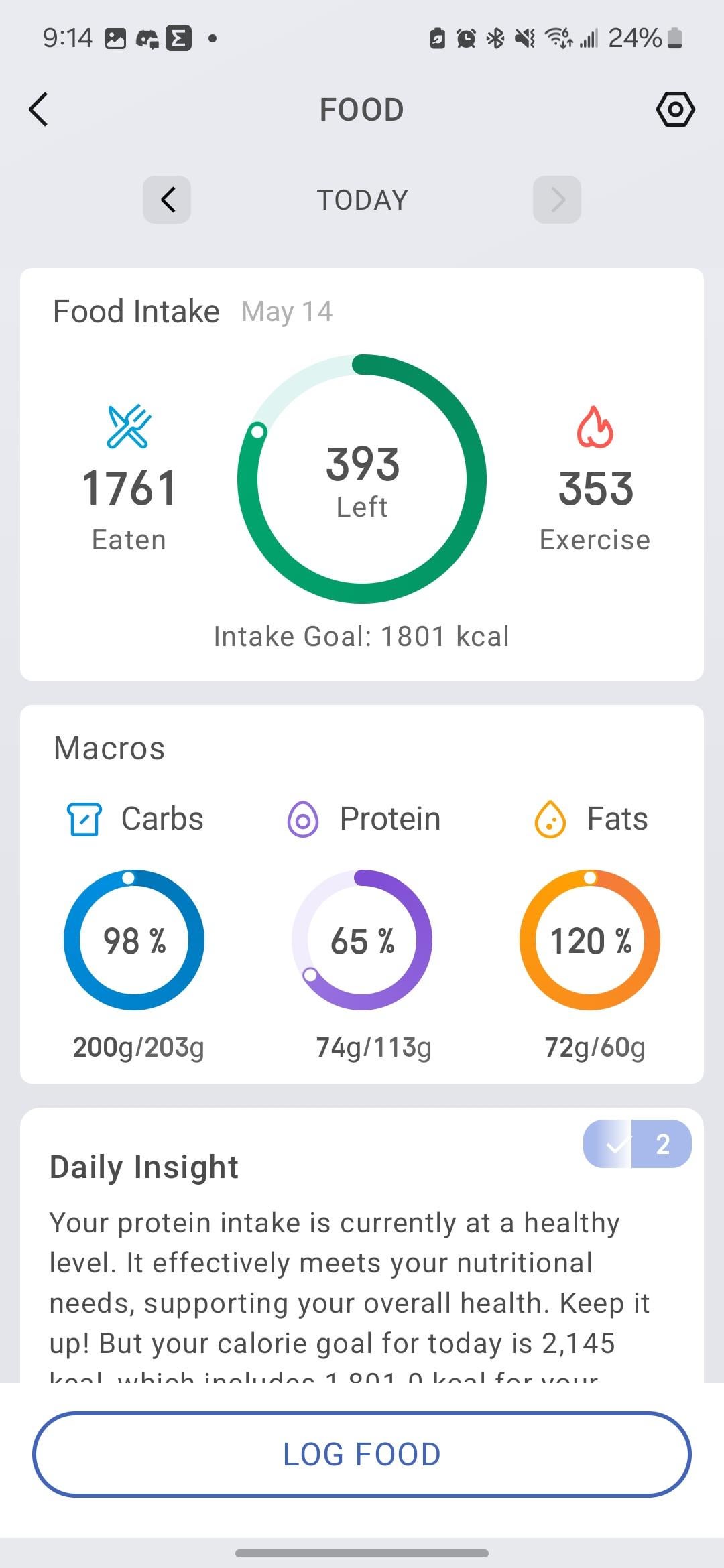Go back from the Food screen
Viewport: 724px width, 1568px height.
tap(39, 109)
